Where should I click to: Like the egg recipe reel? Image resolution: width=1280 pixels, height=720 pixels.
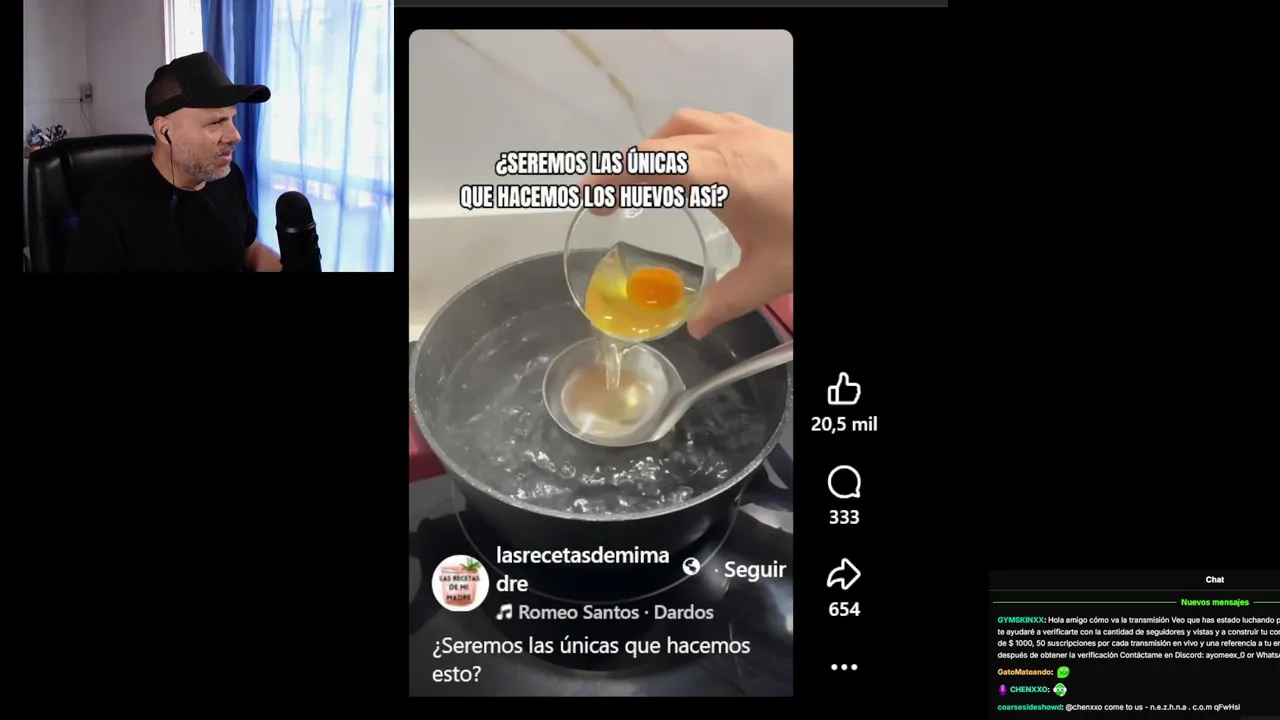click(x=843, y=390)
